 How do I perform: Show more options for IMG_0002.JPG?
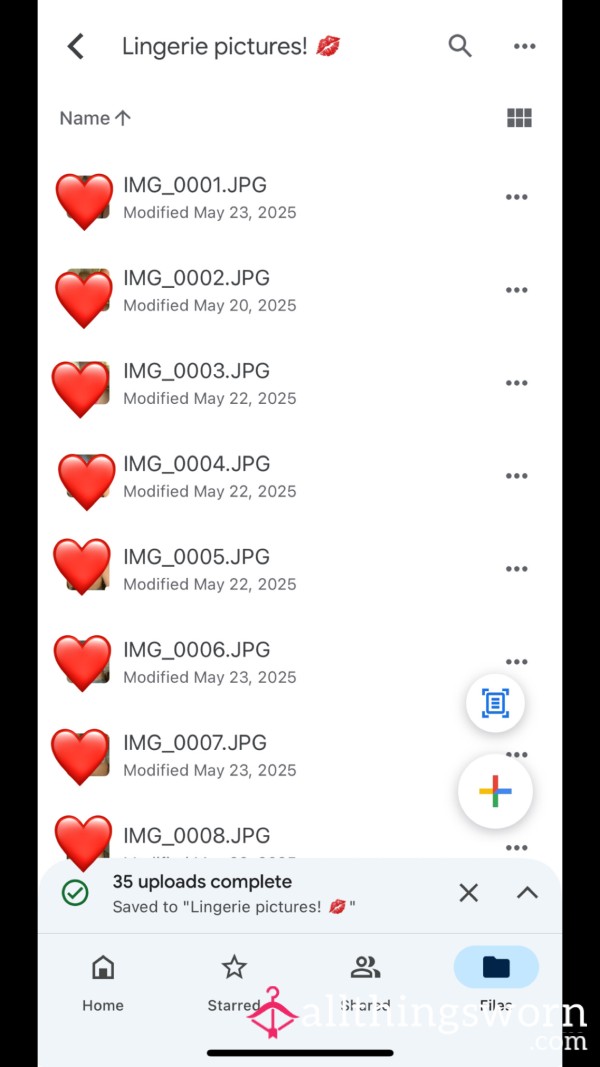point(516,290)
